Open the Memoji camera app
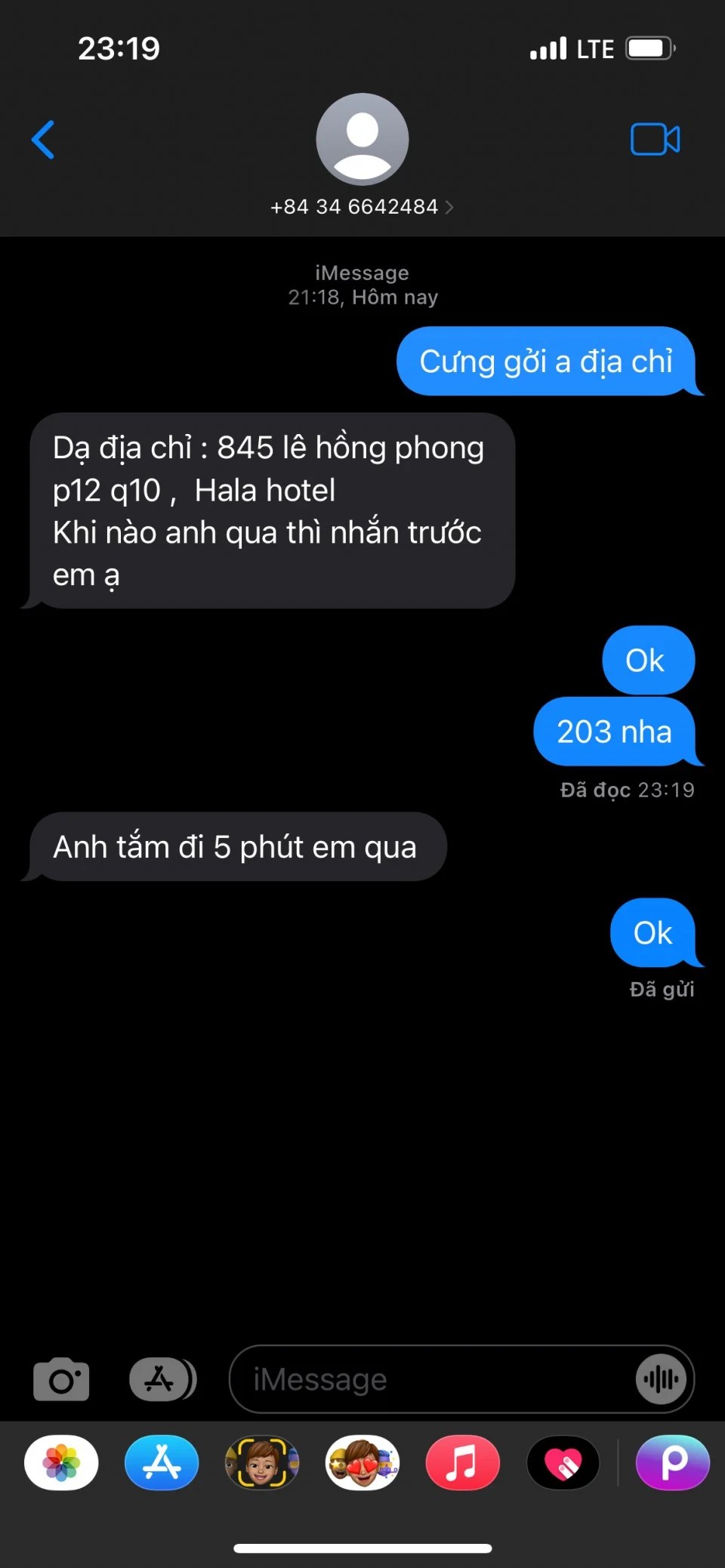This screenshot has height=1568, width=725. [262, 1462]
